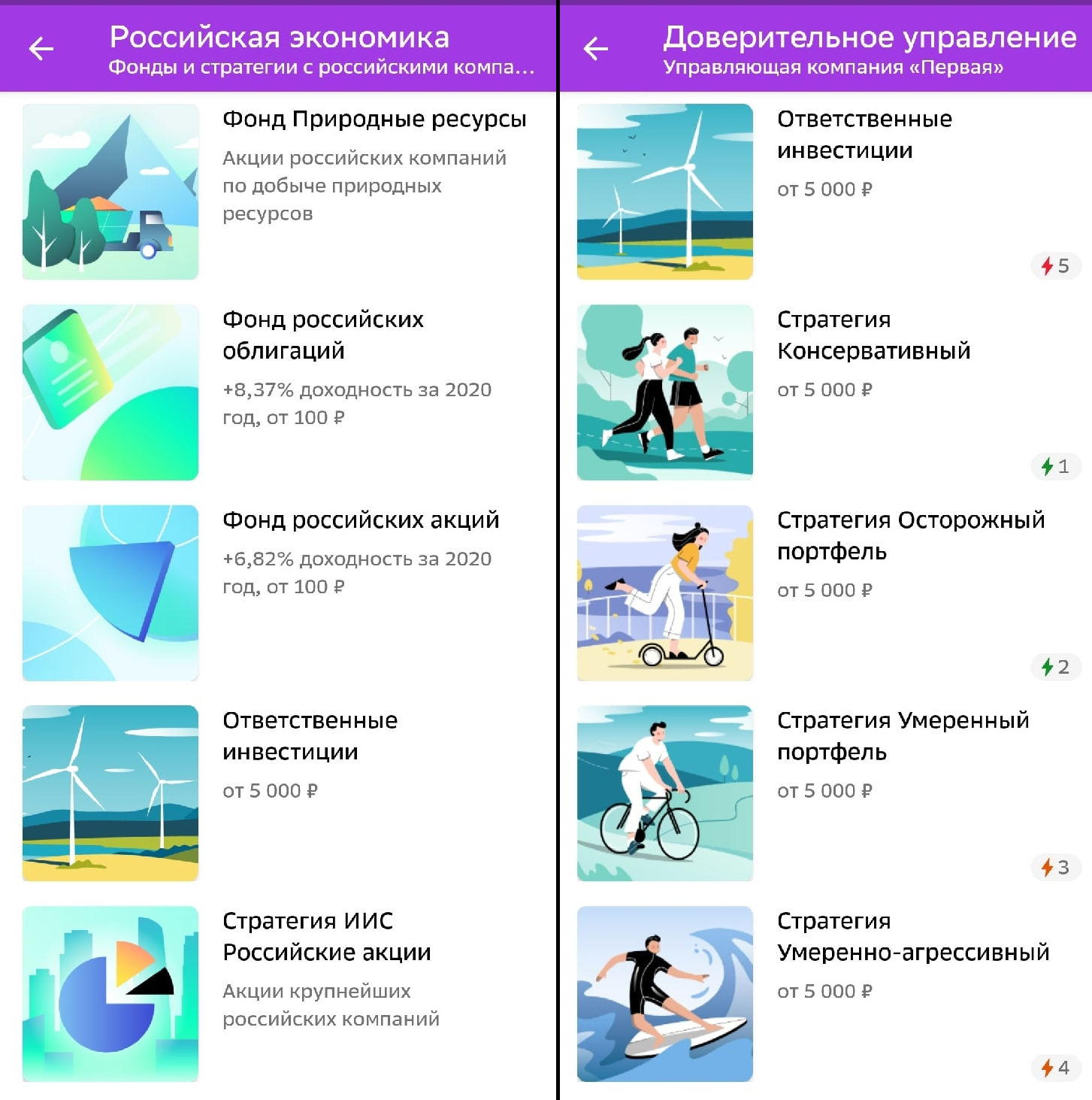Select Фонд российских акций
The height and width of the screenshot is (1100, 1092).
pos(360,520)
